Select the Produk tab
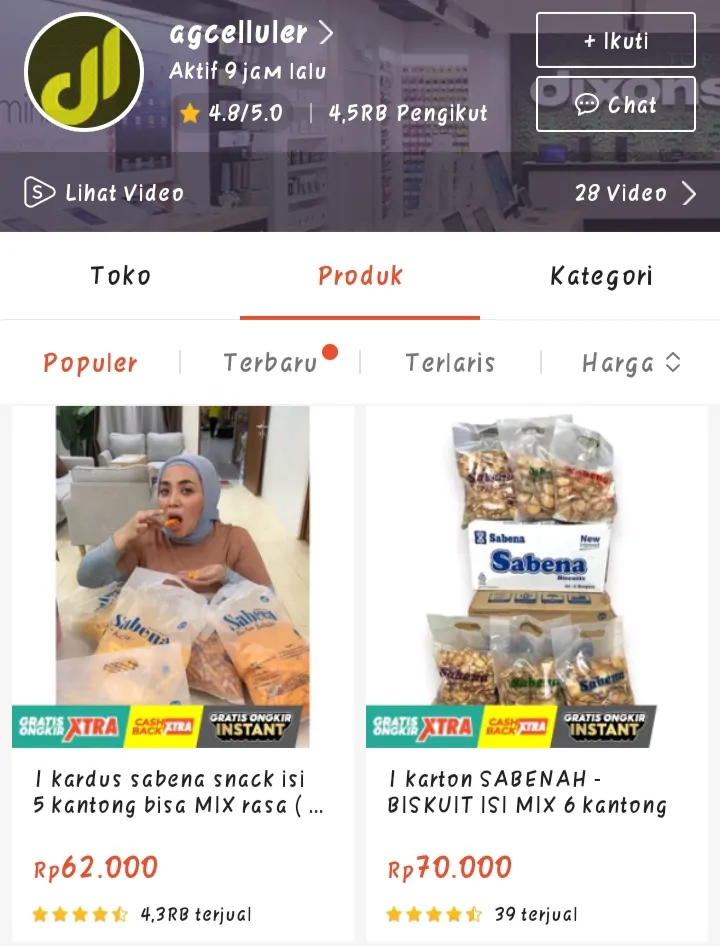Image resolution: width=720 pixels, height=946 pixels. [360, 276]
